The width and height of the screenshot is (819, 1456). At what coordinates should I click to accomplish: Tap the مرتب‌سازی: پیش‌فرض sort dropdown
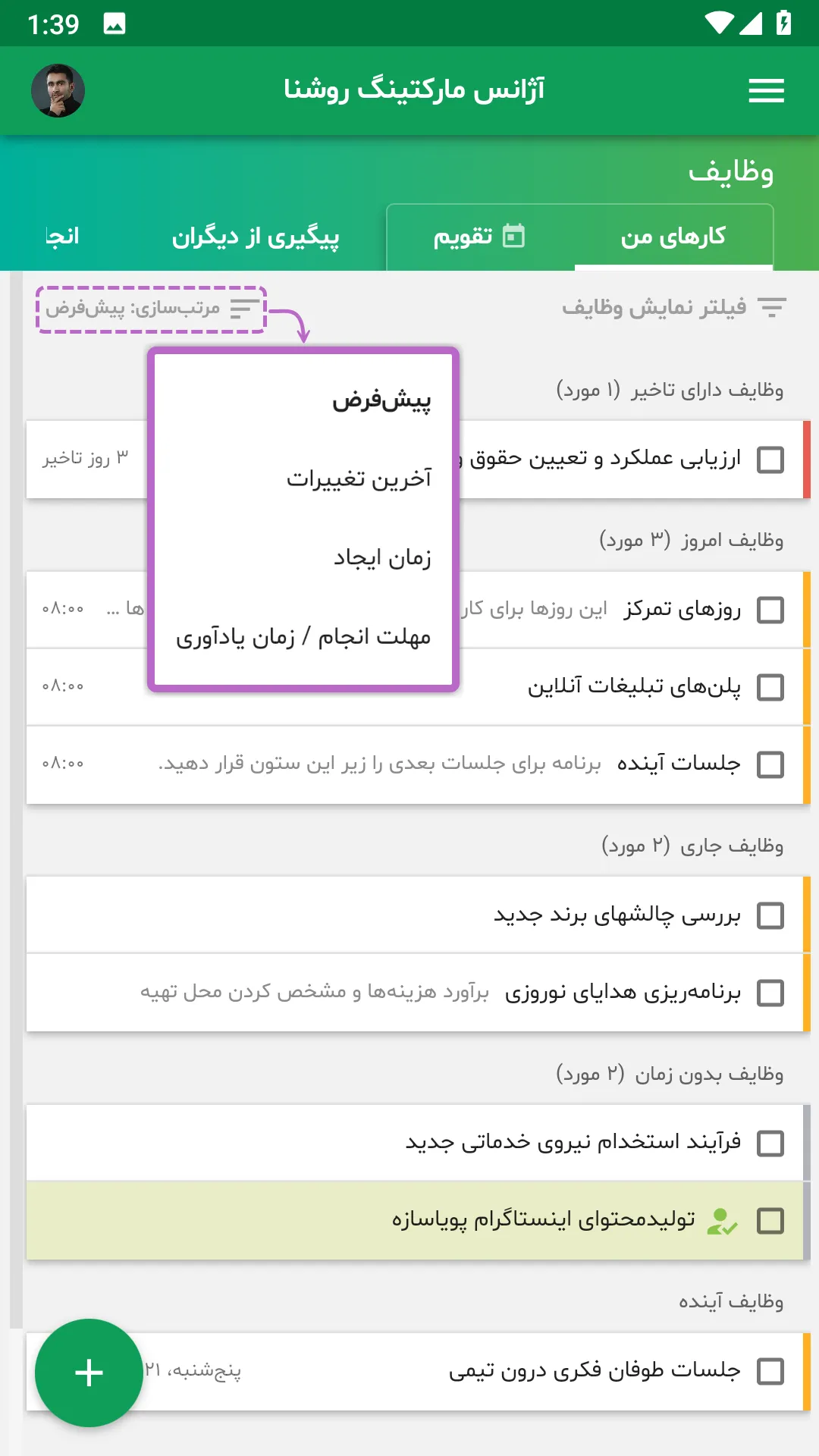click(152, 309)
